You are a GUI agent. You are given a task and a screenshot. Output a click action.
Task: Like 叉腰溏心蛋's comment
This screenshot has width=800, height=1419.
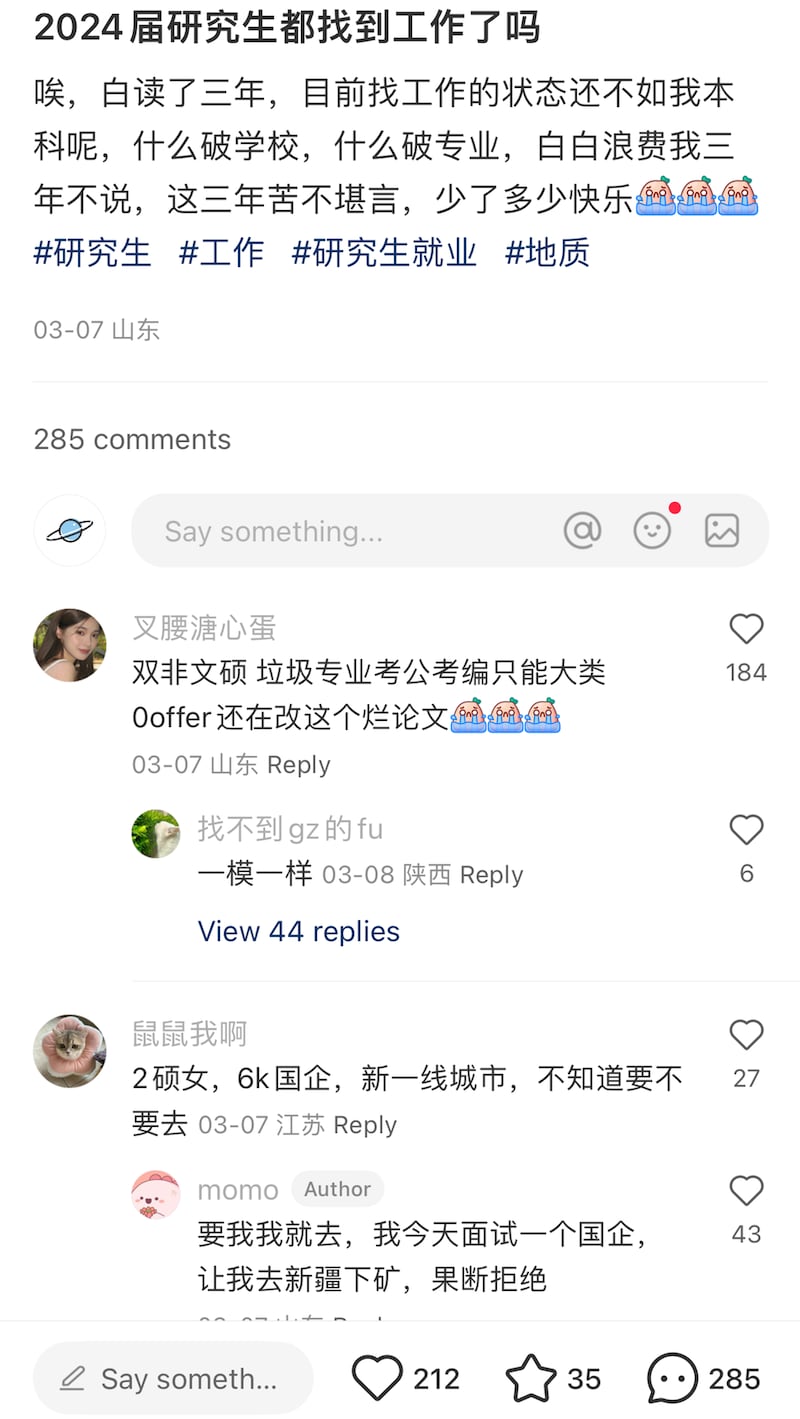746,630
